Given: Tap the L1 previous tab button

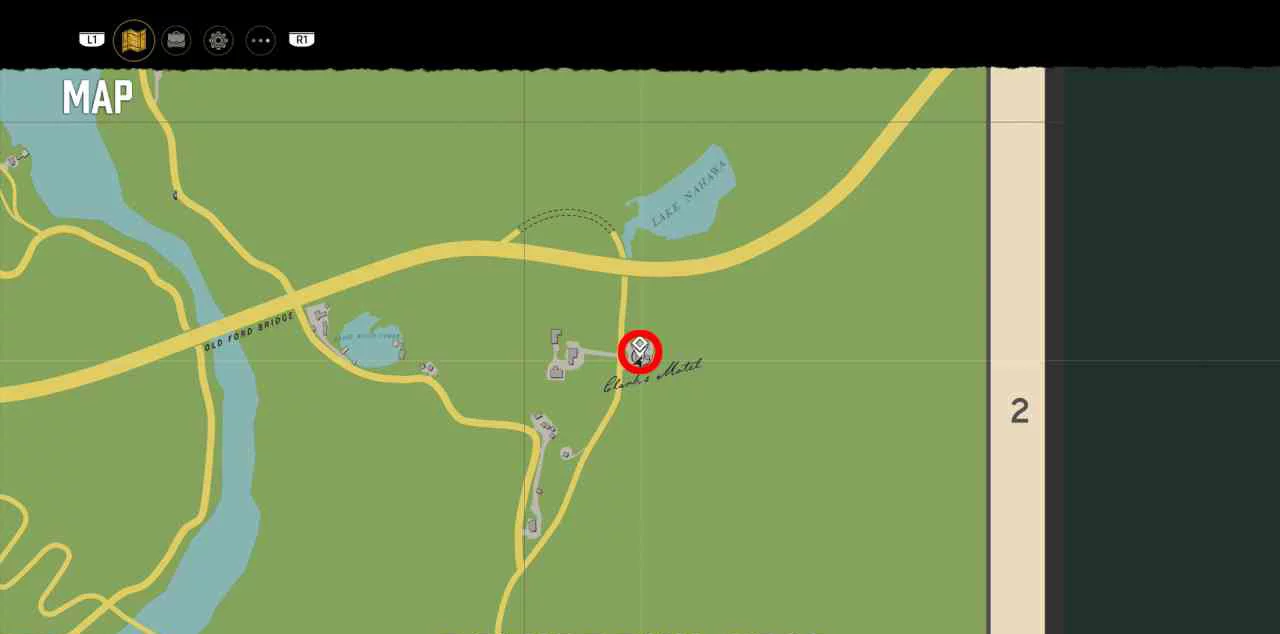Looking at the screenshot, I should pyautogui.click(x=92, y=40).
